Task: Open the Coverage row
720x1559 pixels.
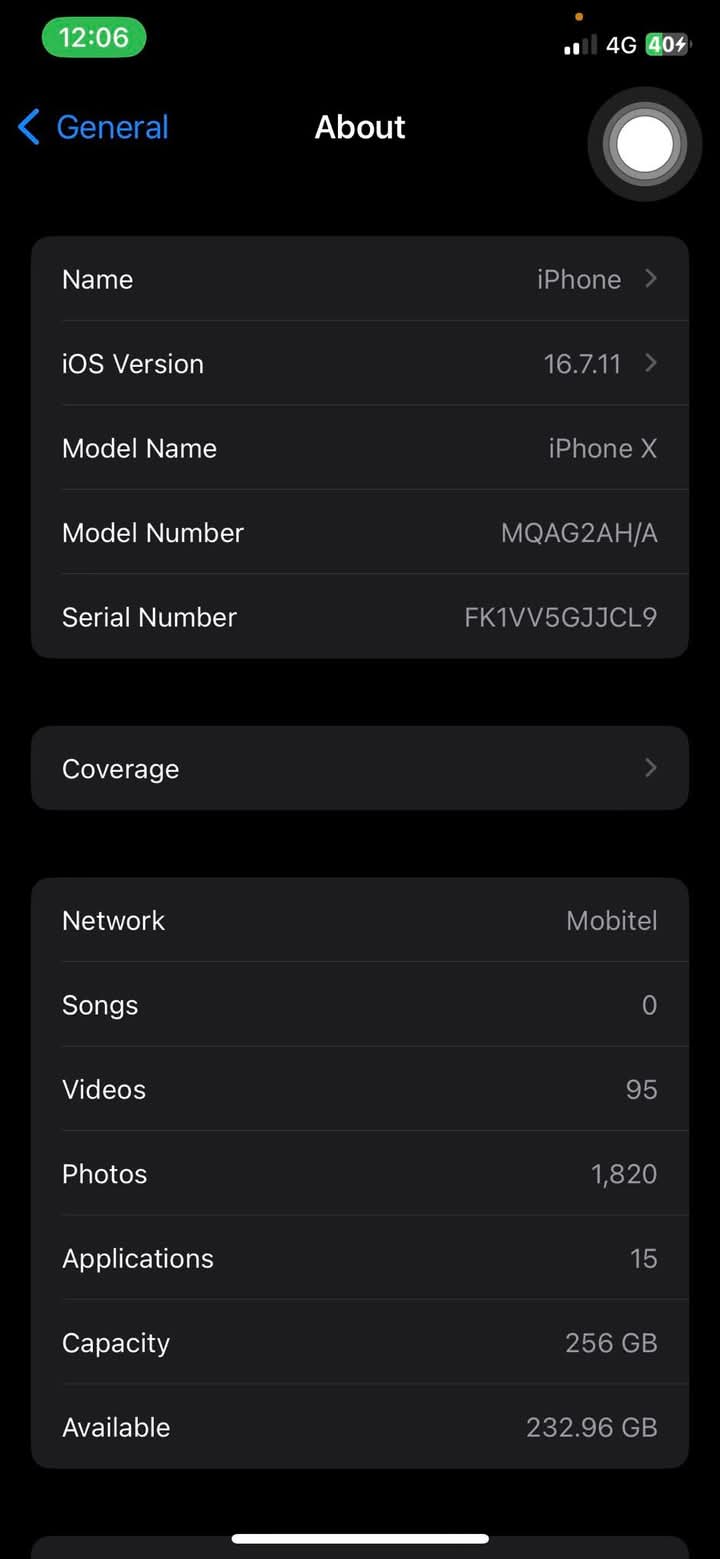Action: tap(360, 768)
